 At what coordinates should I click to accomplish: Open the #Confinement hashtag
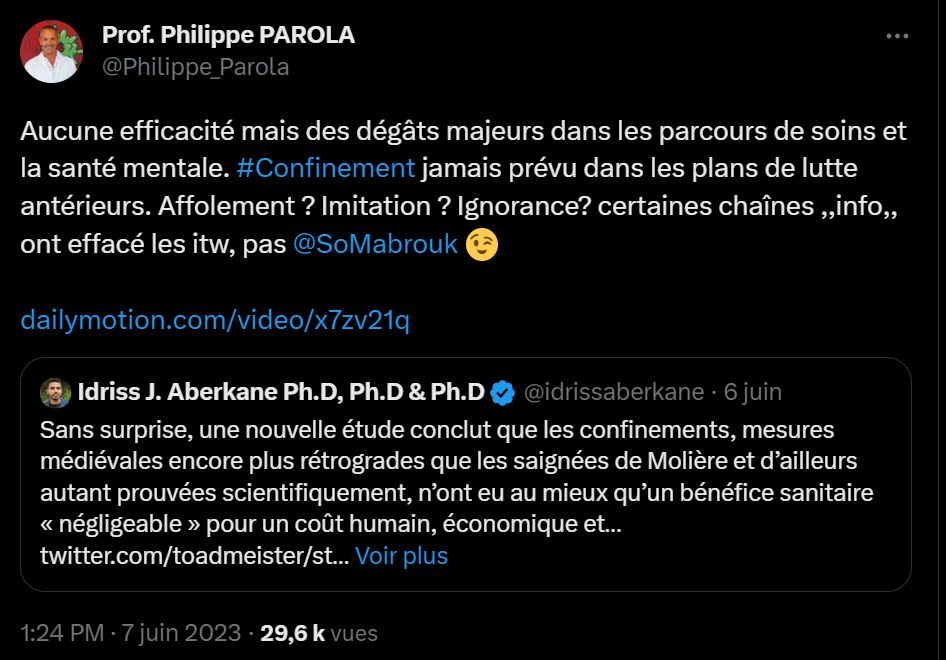pyautogui.click(x=326, y=168)
